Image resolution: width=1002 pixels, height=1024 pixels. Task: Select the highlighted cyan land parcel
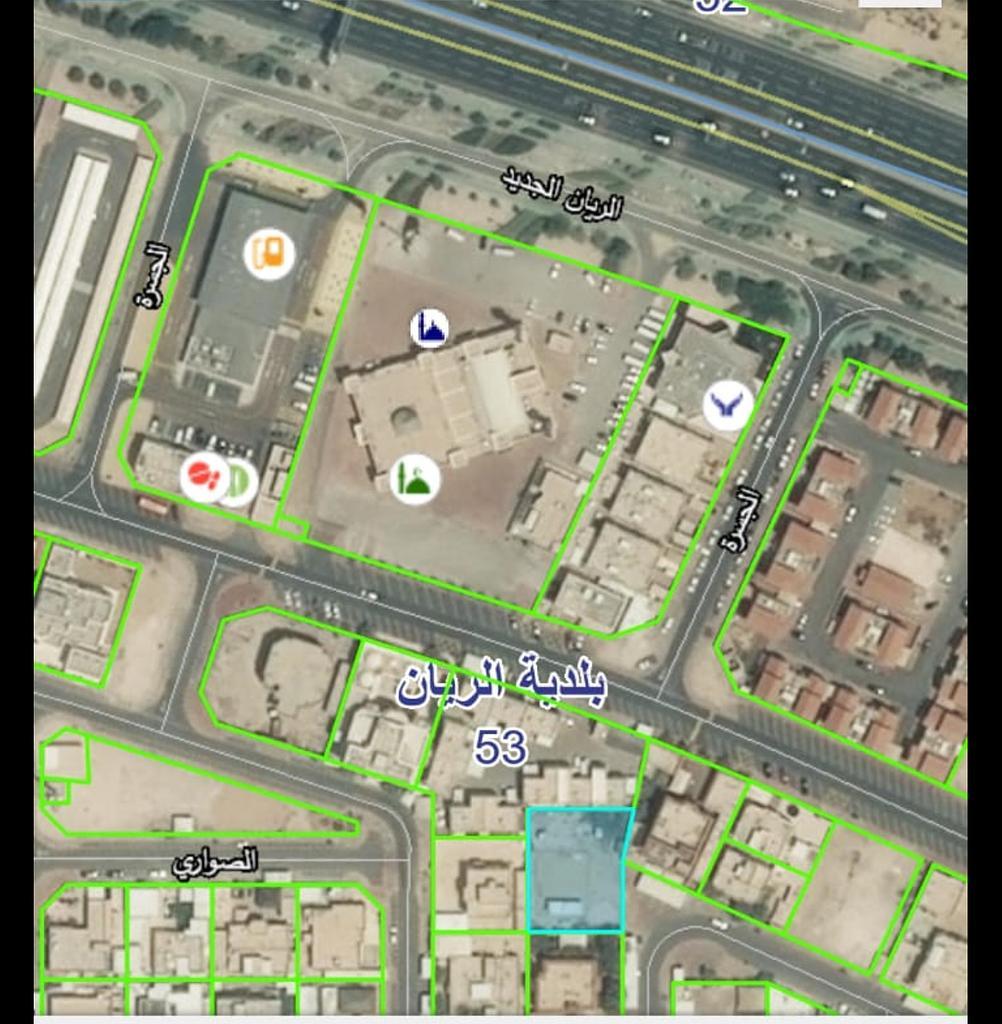pyautogui.click(x=577, y=870)
